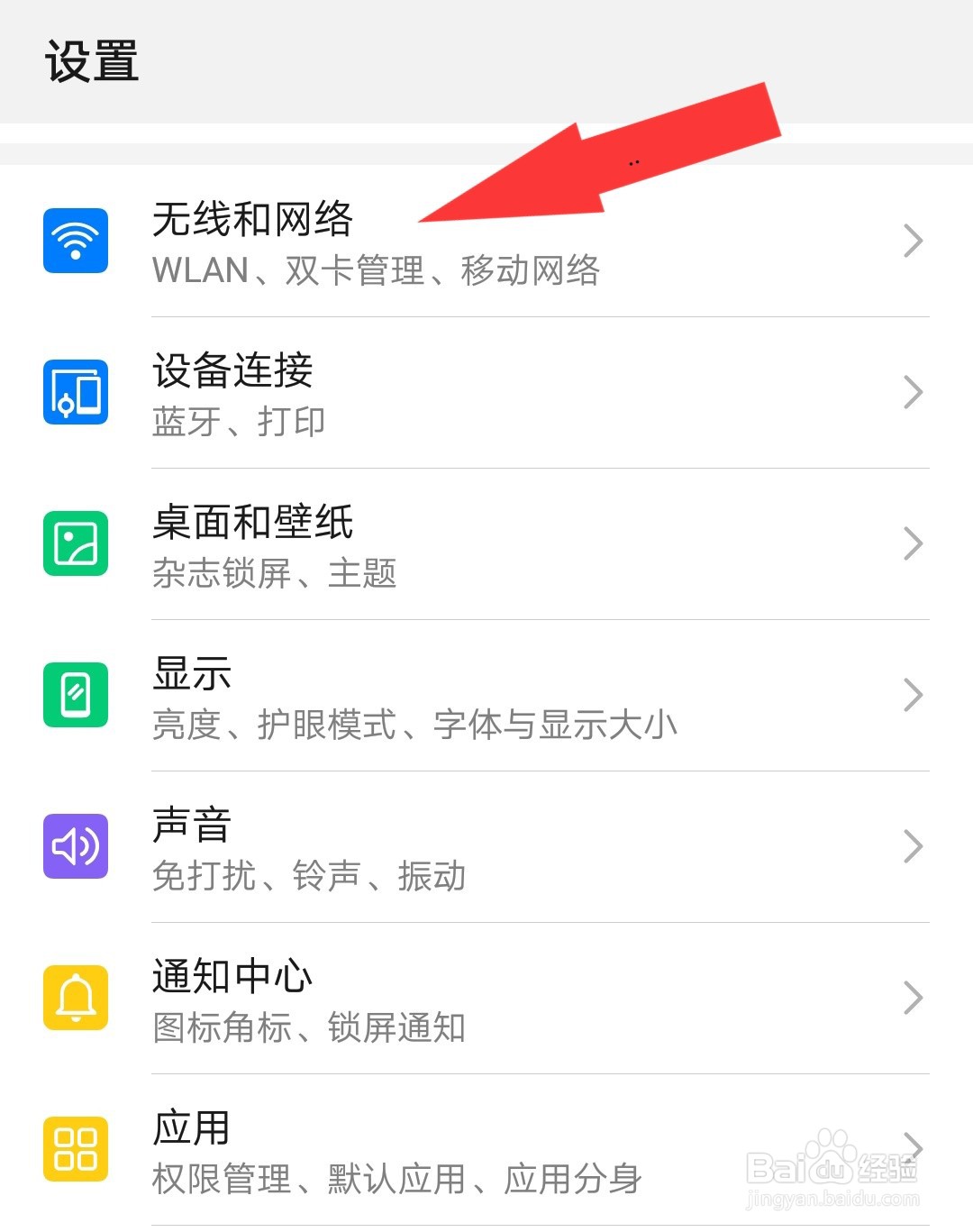
Task: Click the yellow notification bell icon
Action: [76, 998]
